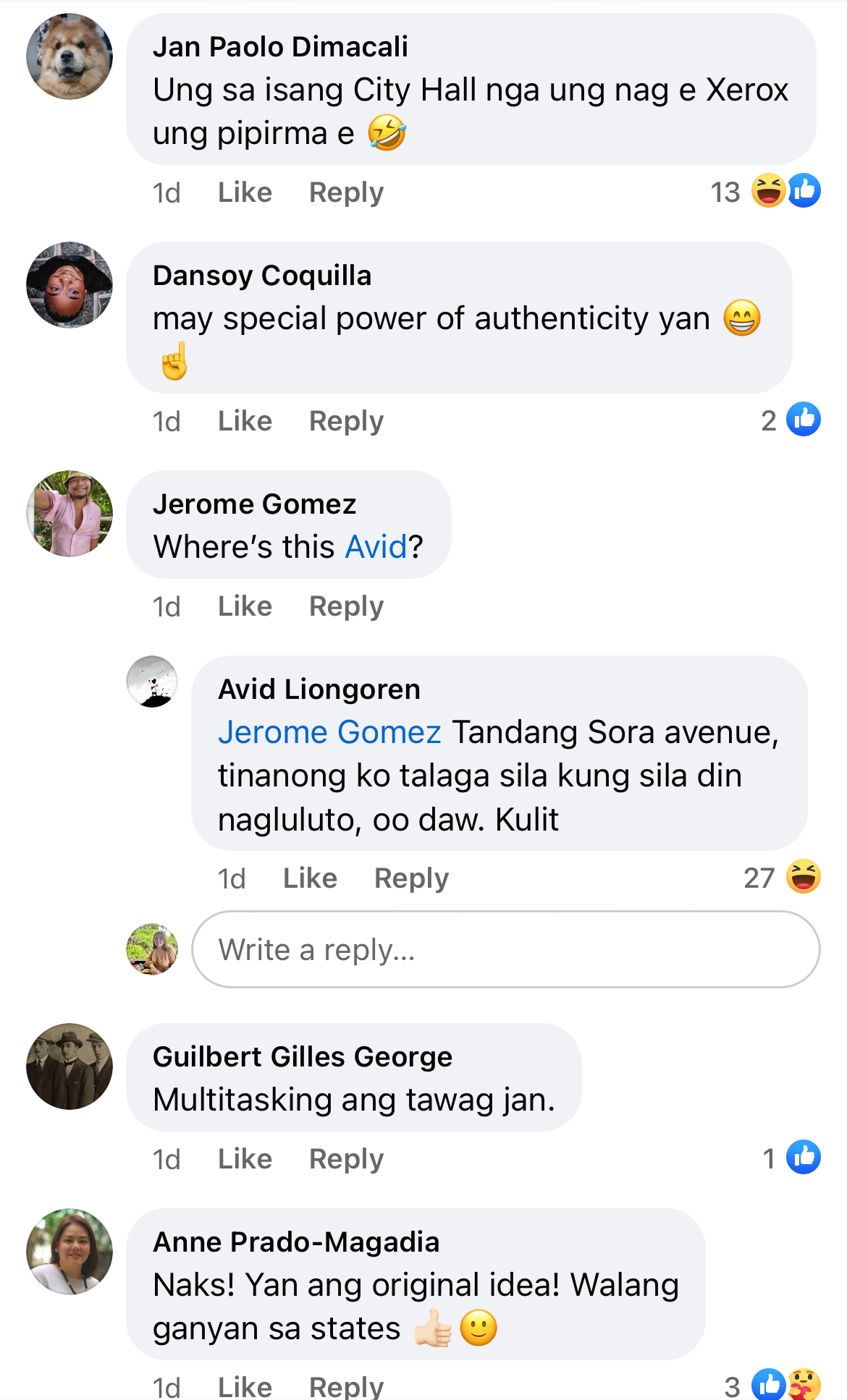Reply to Jerome Gomez's comment
The width and height of the screenshot is (847, 1400).
click(346, 606)
